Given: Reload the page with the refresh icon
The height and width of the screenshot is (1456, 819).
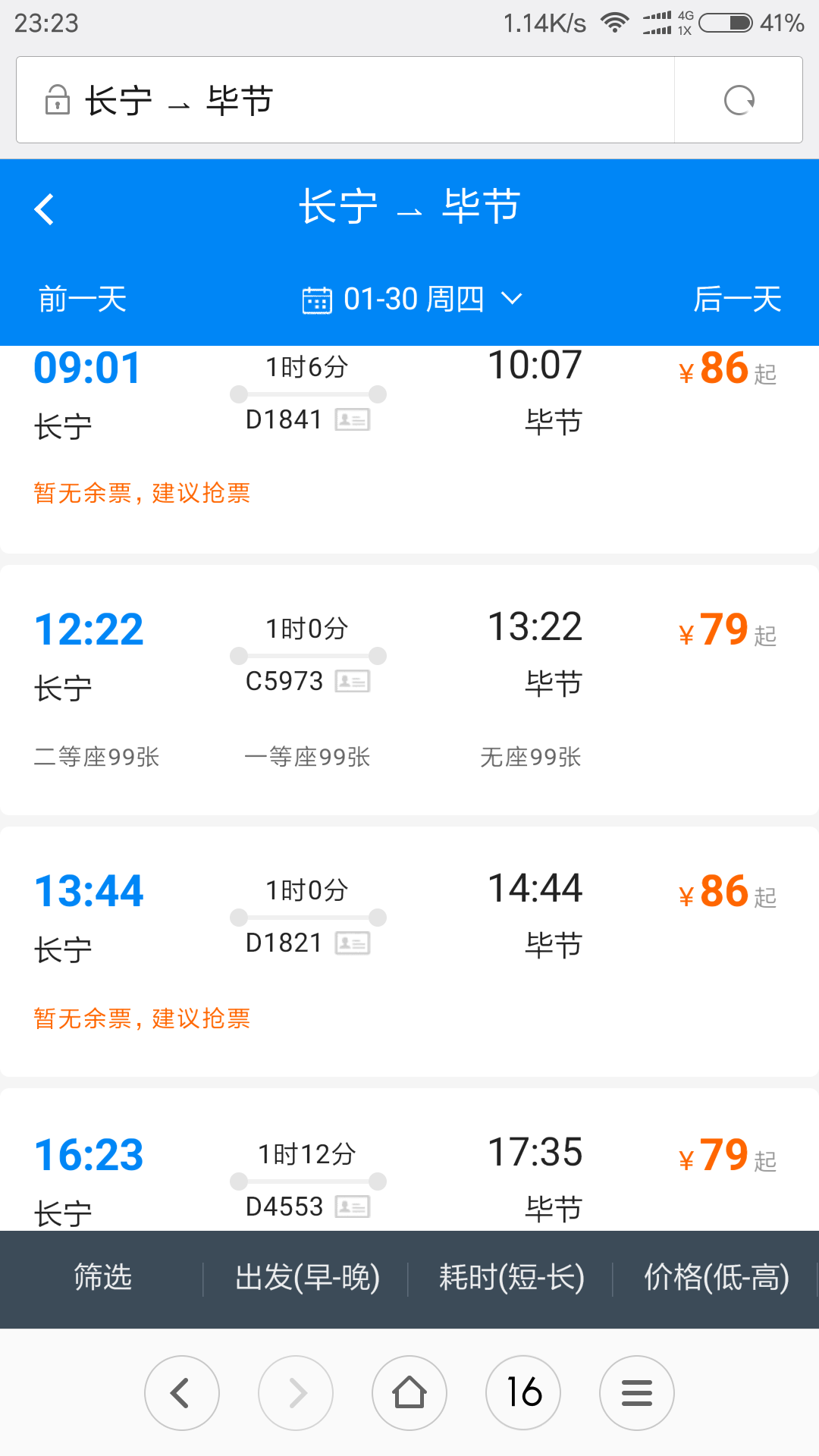Looking at the screenshot, I should pos(739,100).
